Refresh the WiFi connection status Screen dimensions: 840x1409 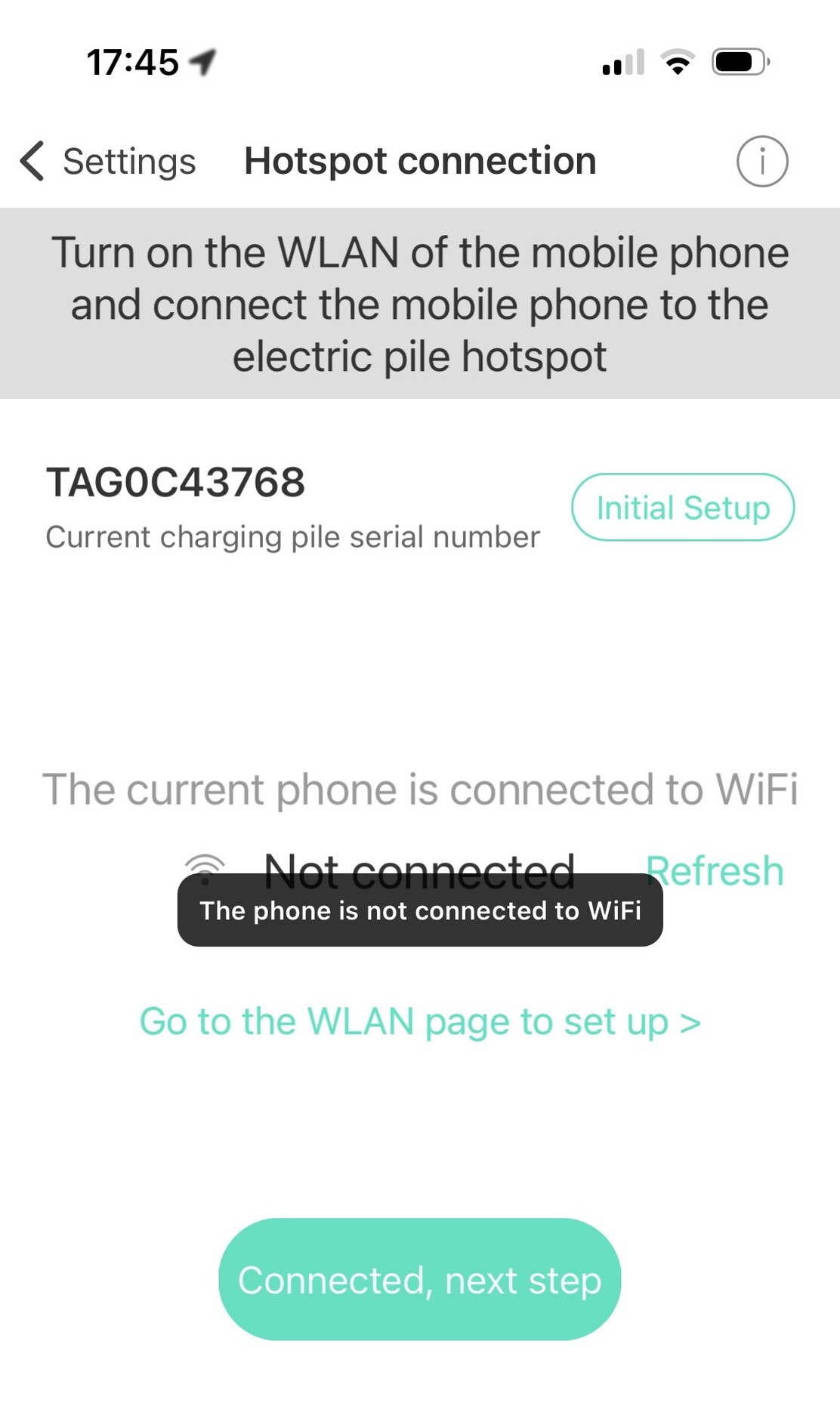[x=715, y=870]
